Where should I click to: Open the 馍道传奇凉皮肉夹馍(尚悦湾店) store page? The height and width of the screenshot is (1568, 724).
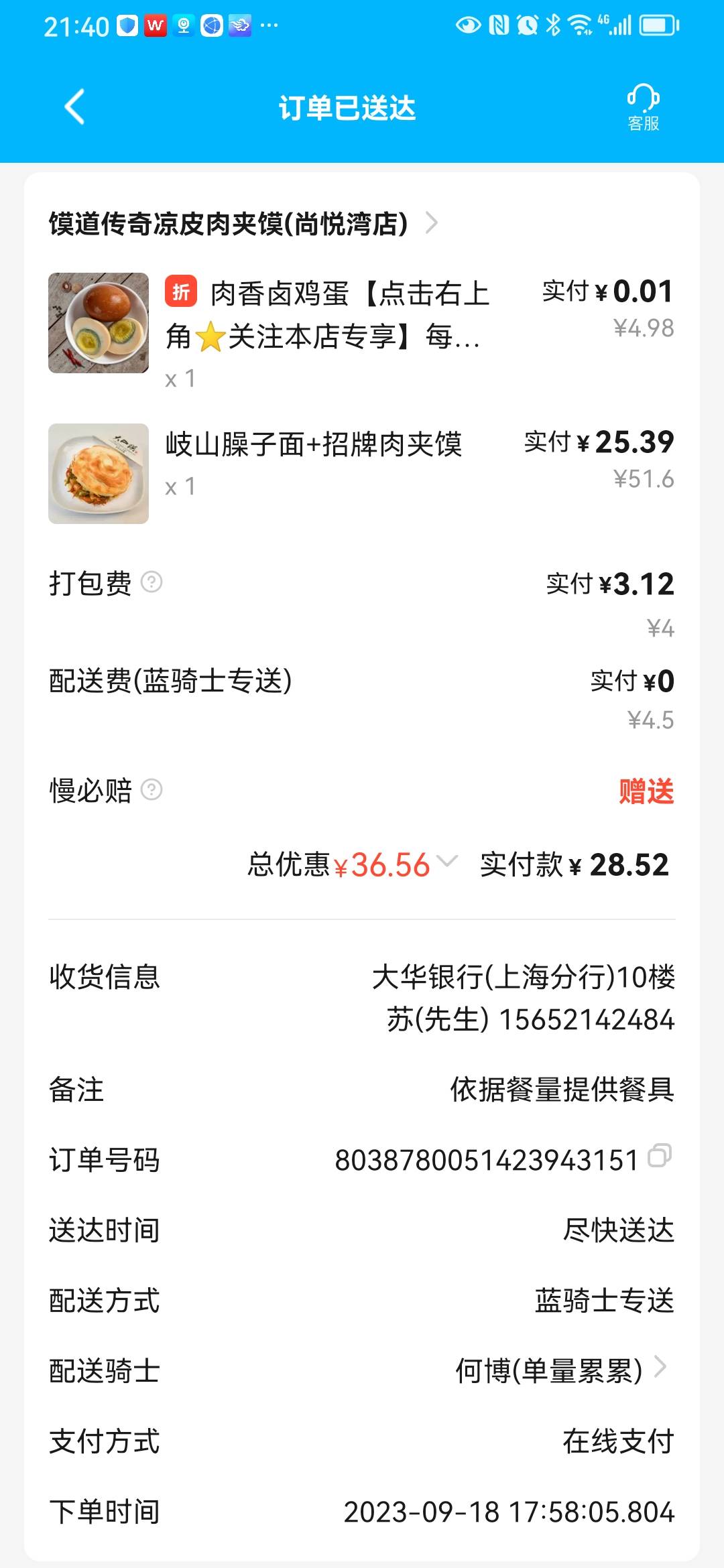point(243,223)
